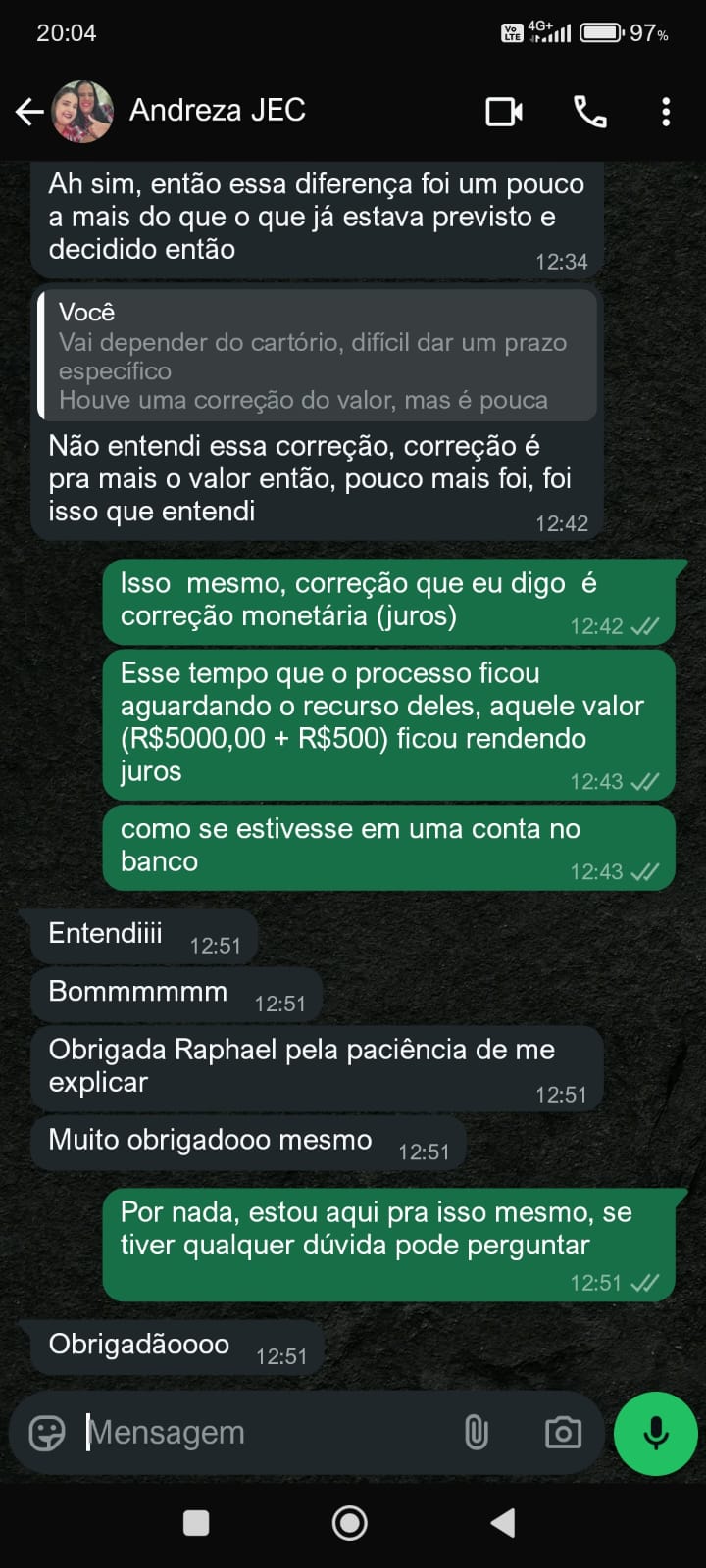Open the three-dot overflow menu
Viewport: 706px width, 1568px height.
(666, 112)
